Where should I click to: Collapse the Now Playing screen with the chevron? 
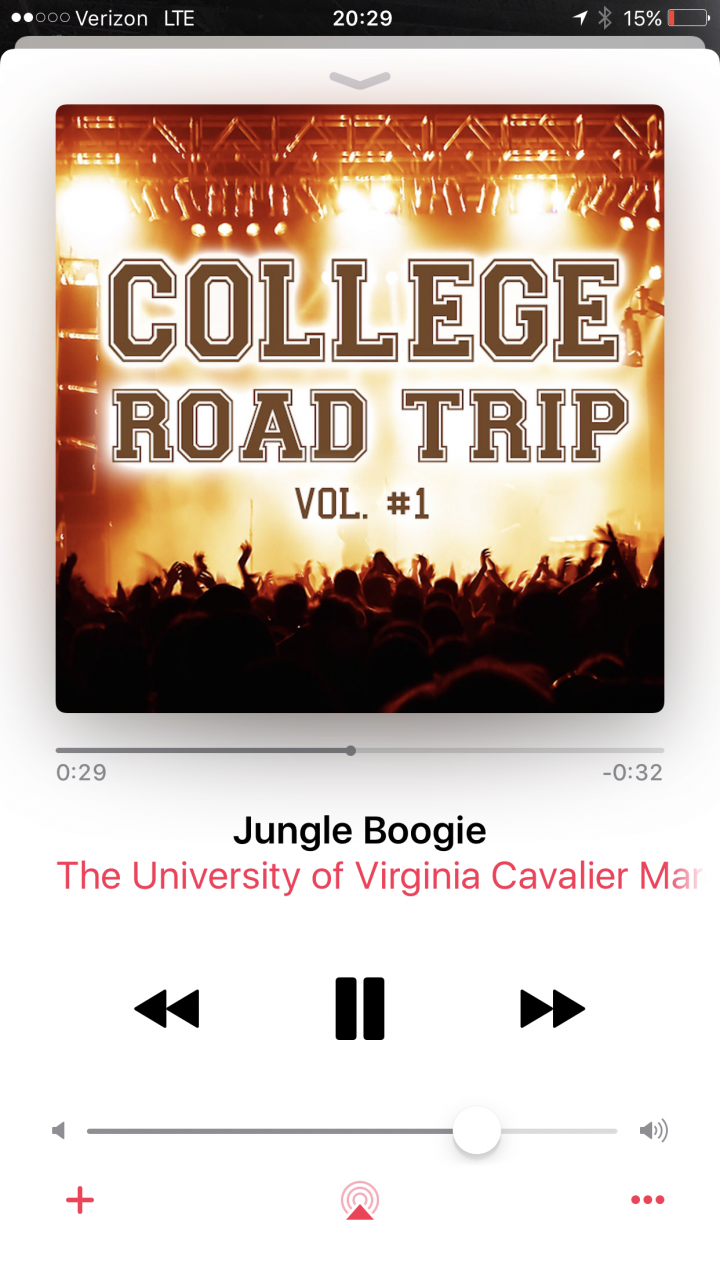pos(360,80)
